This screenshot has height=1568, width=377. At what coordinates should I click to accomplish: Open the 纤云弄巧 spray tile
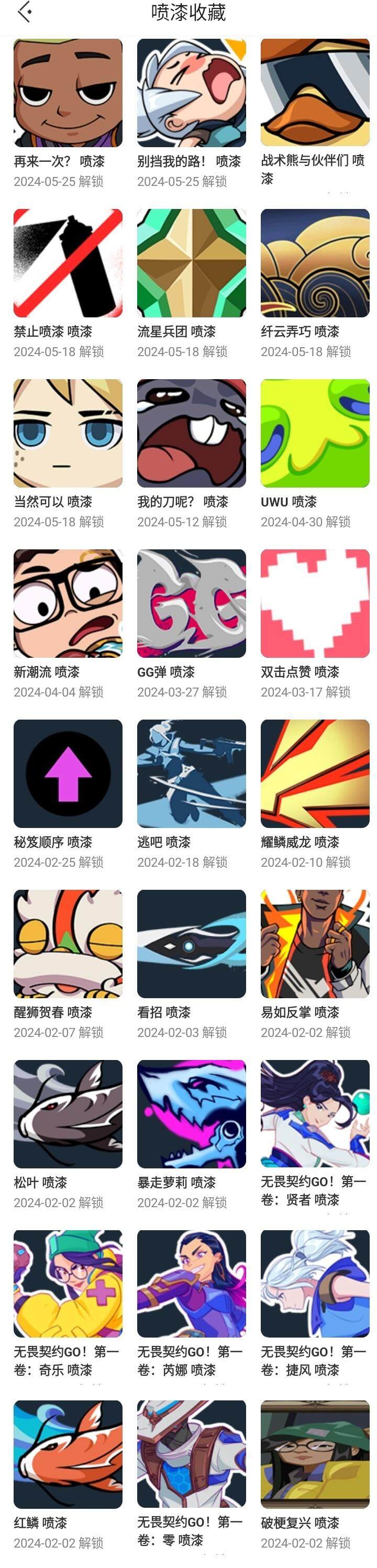pyautogui.click(x=315, y=263)
